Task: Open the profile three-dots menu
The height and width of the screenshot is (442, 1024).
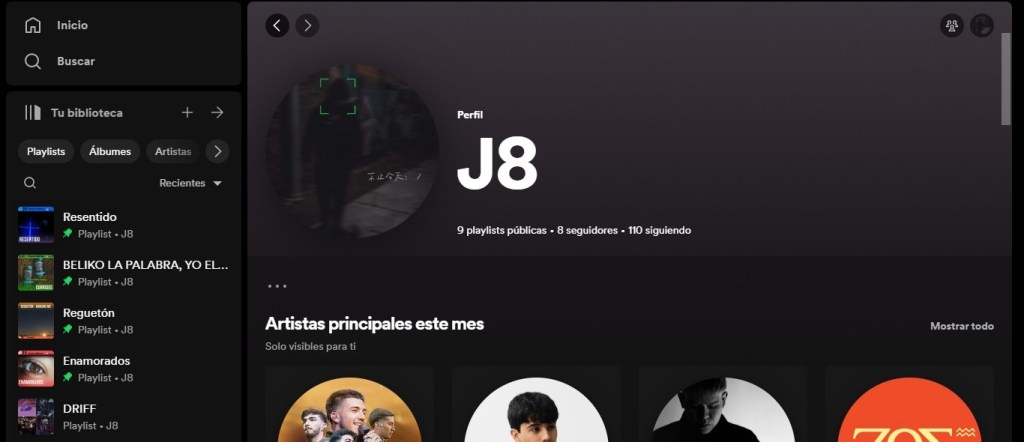Action: (277, 286)
